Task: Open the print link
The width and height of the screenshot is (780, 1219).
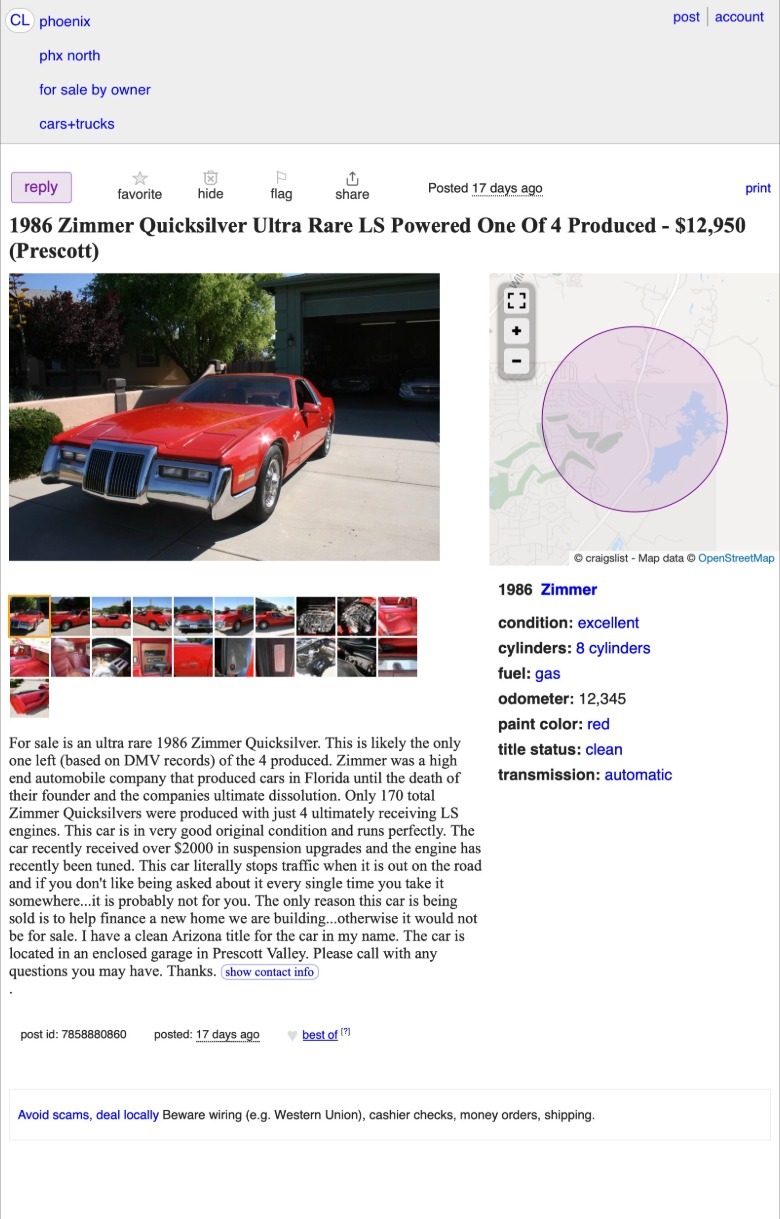Action: (758, 188)
